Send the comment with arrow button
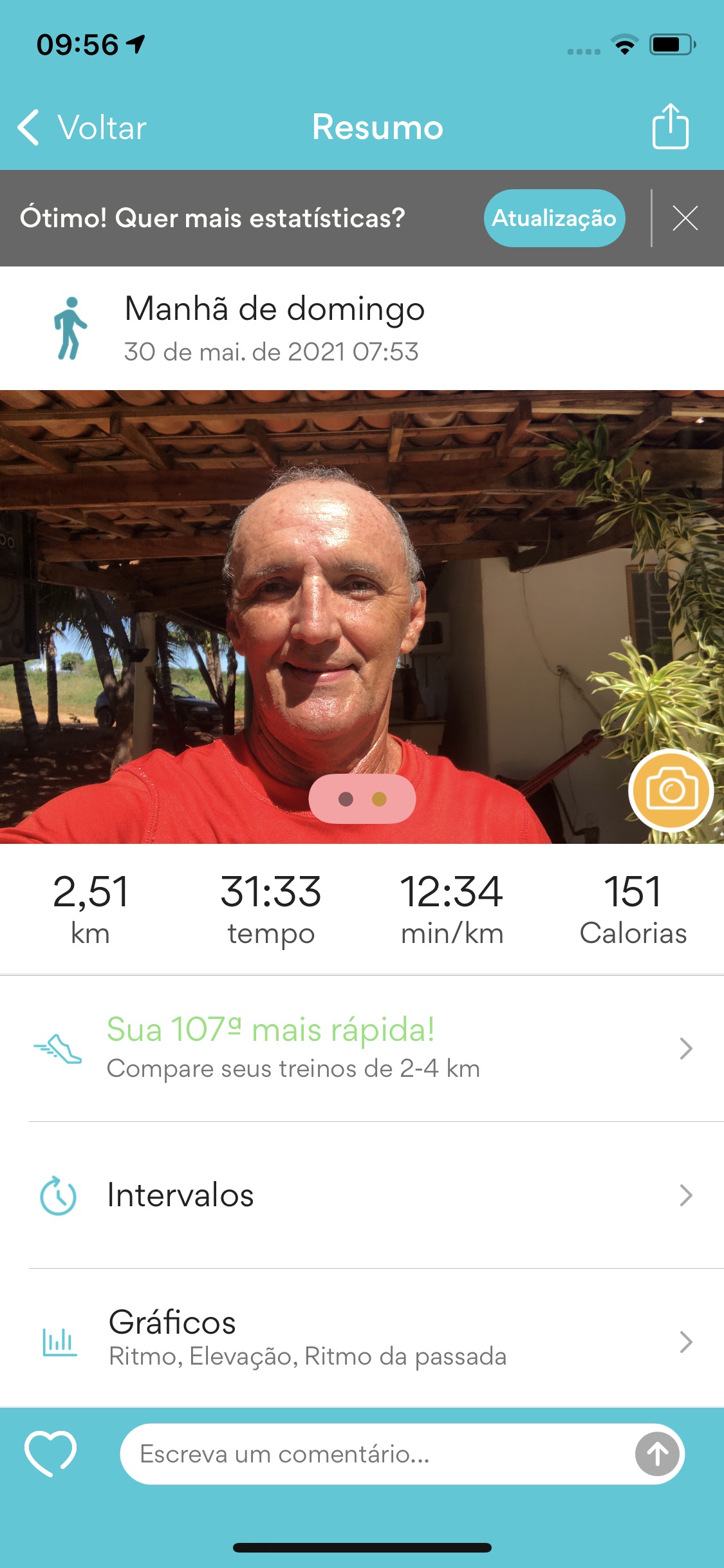This screenshot has width=724, height=1568. (x=657, y=1454)
